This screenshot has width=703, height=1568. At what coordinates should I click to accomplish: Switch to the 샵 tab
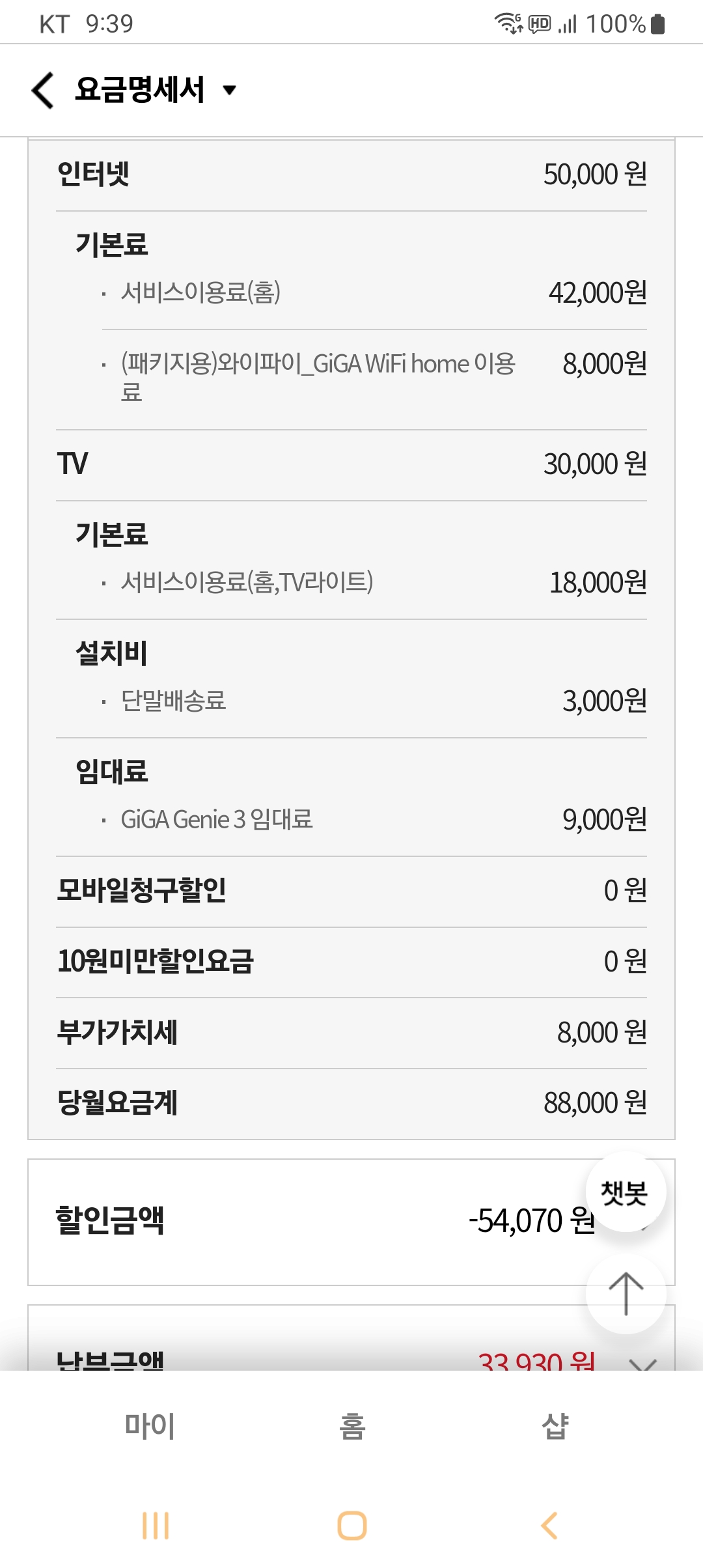[555, 1426]
